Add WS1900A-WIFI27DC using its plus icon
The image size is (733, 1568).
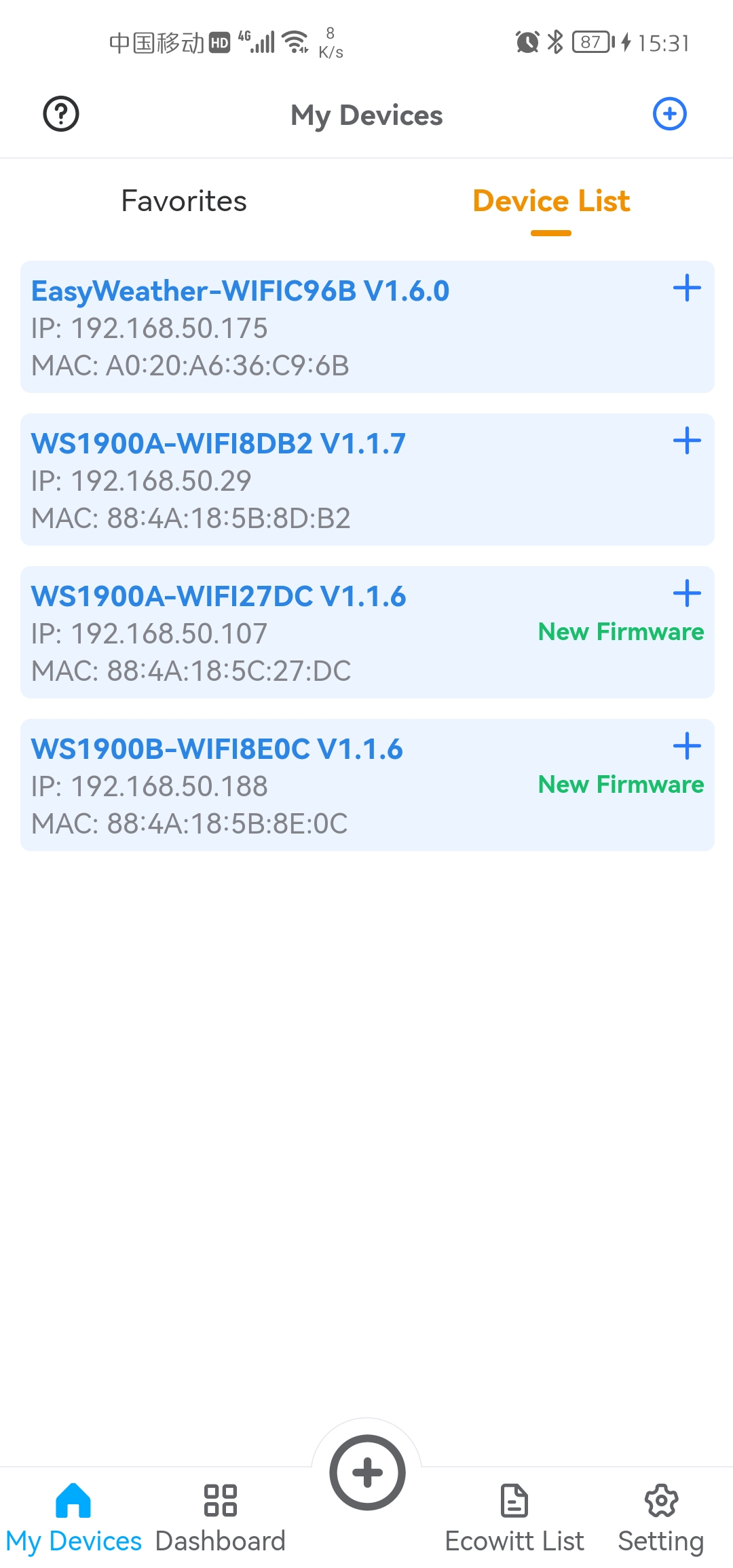(x=687, y=593)
